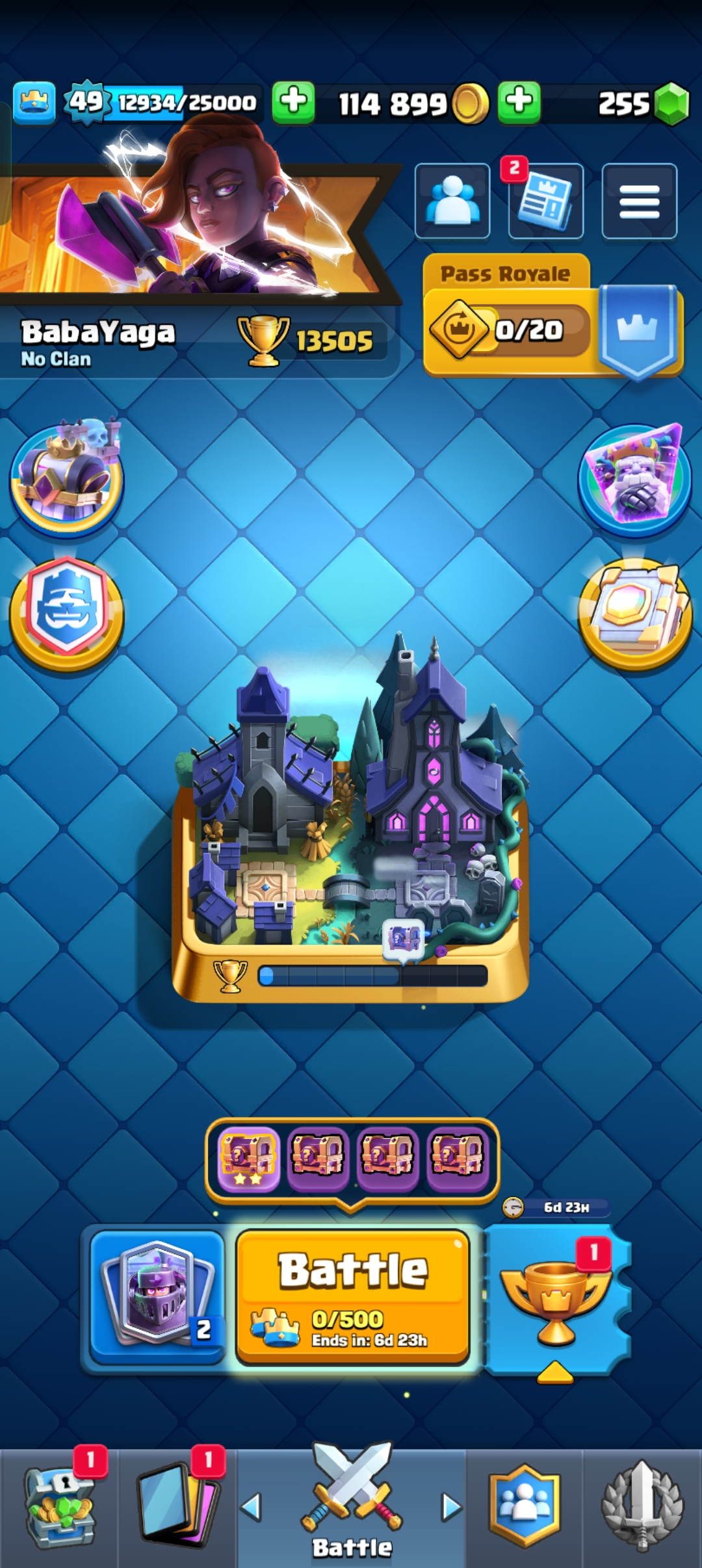Switch to the Shop tab

click(x=59, y=1508)
